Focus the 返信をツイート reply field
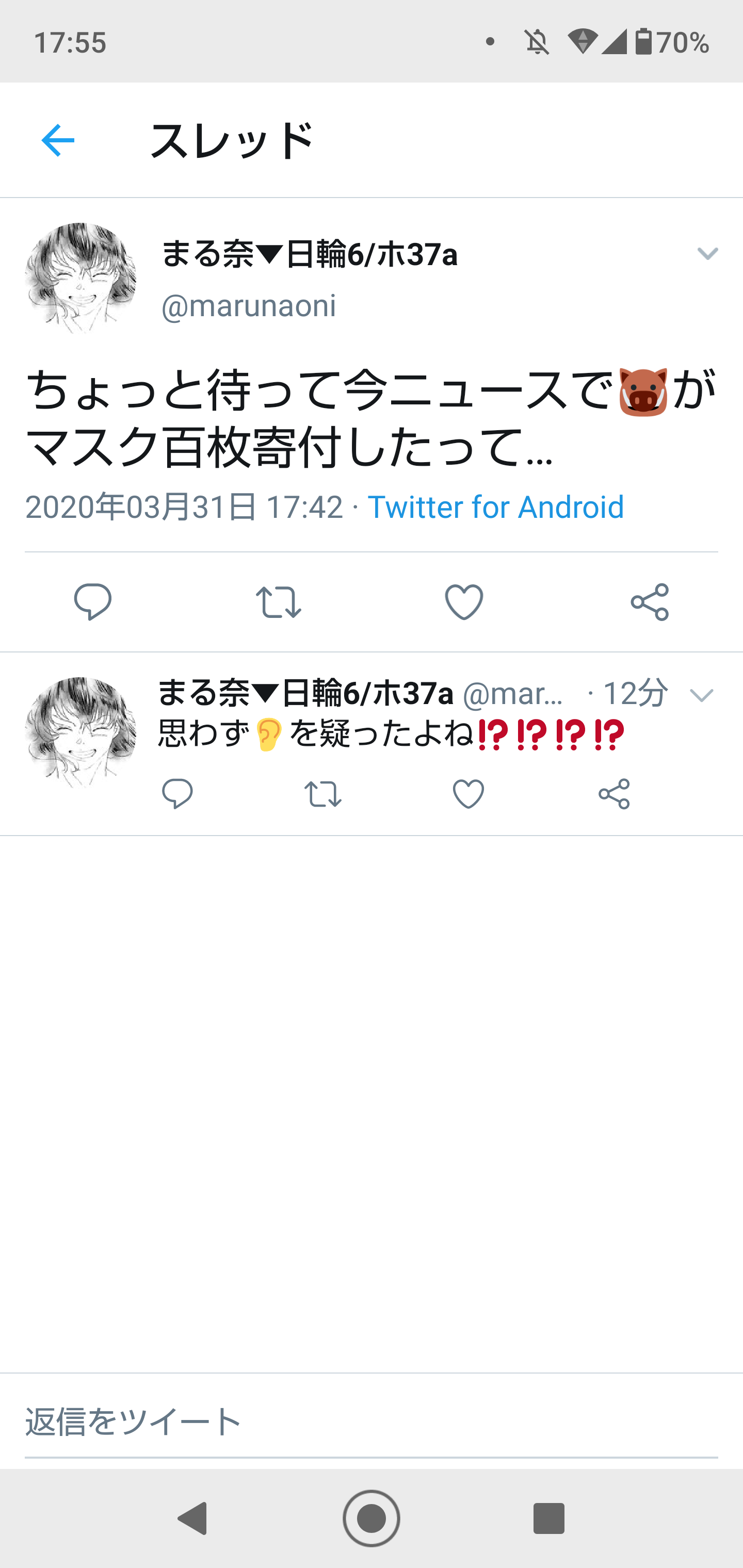The height and width of the screenshot is (1568, 743). click(372, 1423)
